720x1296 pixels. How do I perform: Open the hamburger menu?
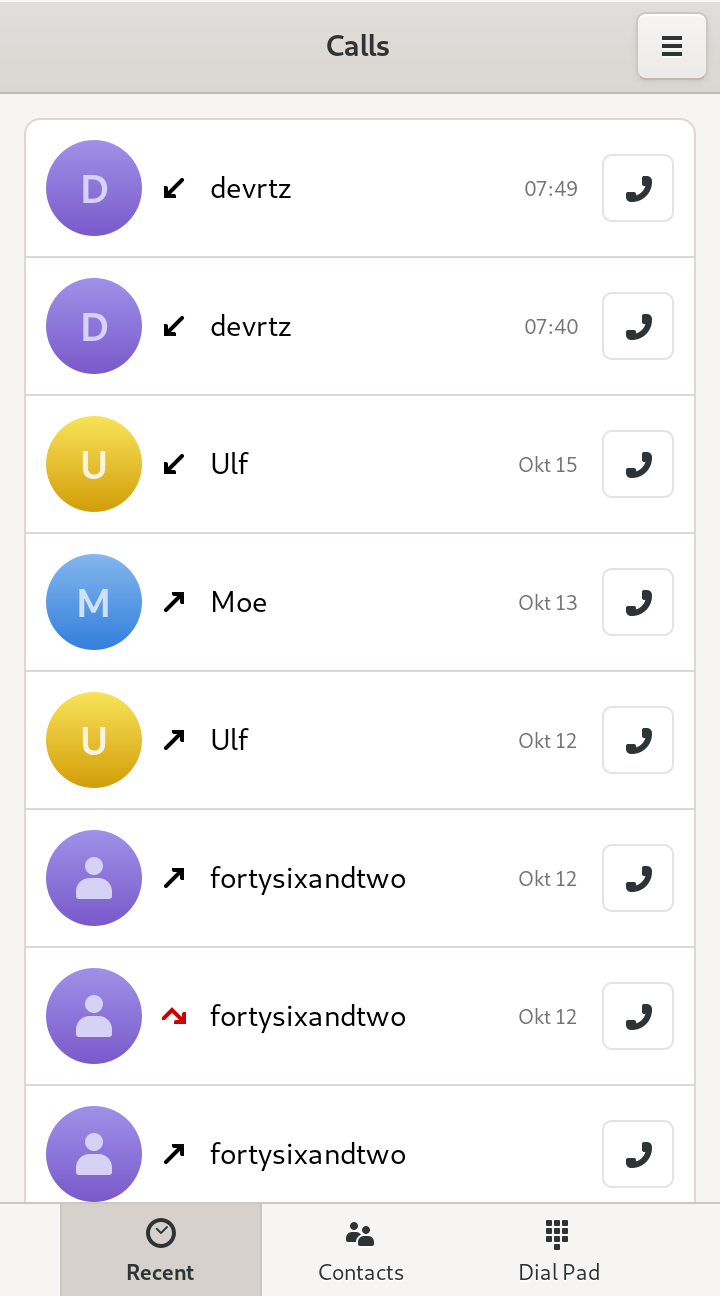point(671,46)
